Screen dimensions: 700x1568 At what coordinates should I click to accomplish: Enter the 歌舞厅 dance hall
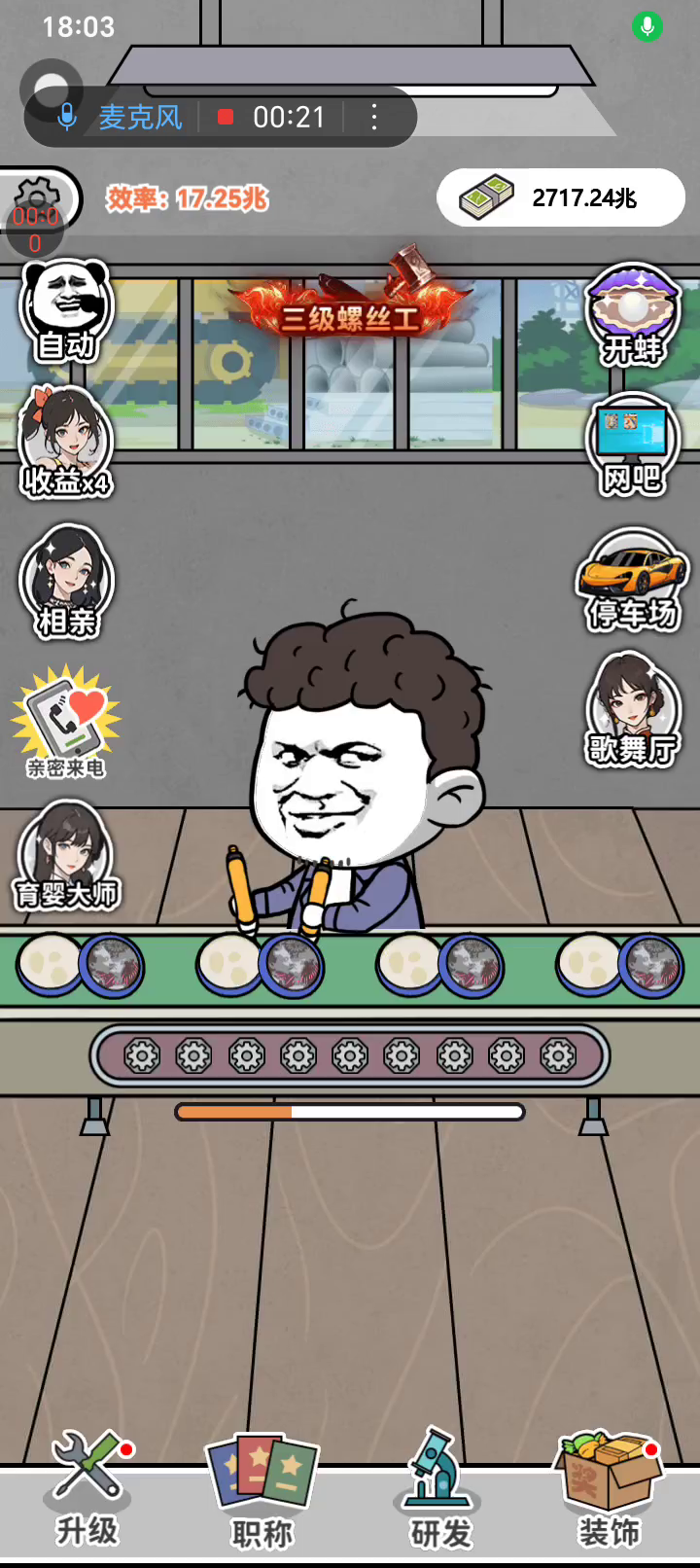(633, 710)
